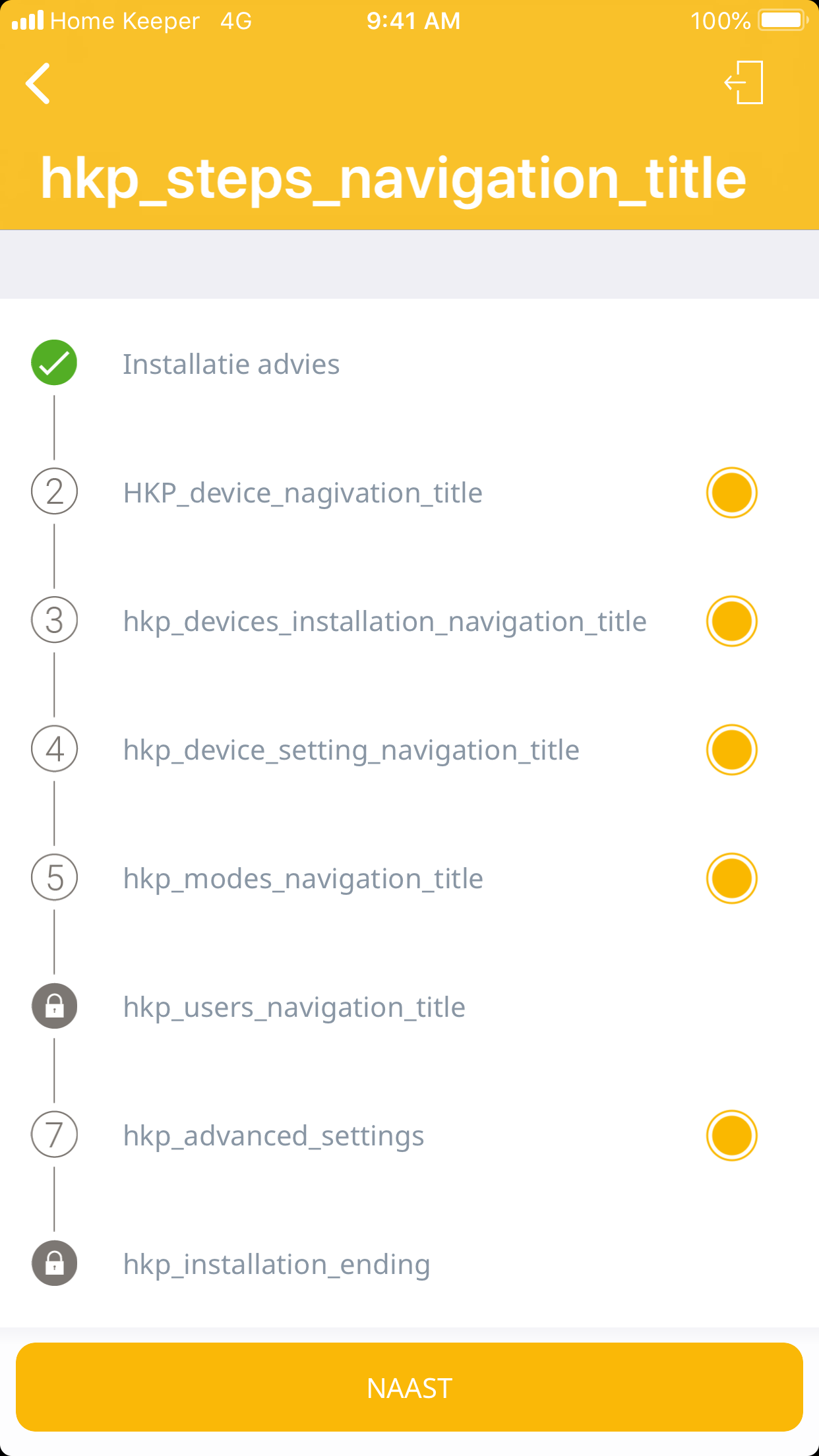Tap the locked hkp_users_navigation_title step
The image size is (819, 1456).
(294, 1007)
